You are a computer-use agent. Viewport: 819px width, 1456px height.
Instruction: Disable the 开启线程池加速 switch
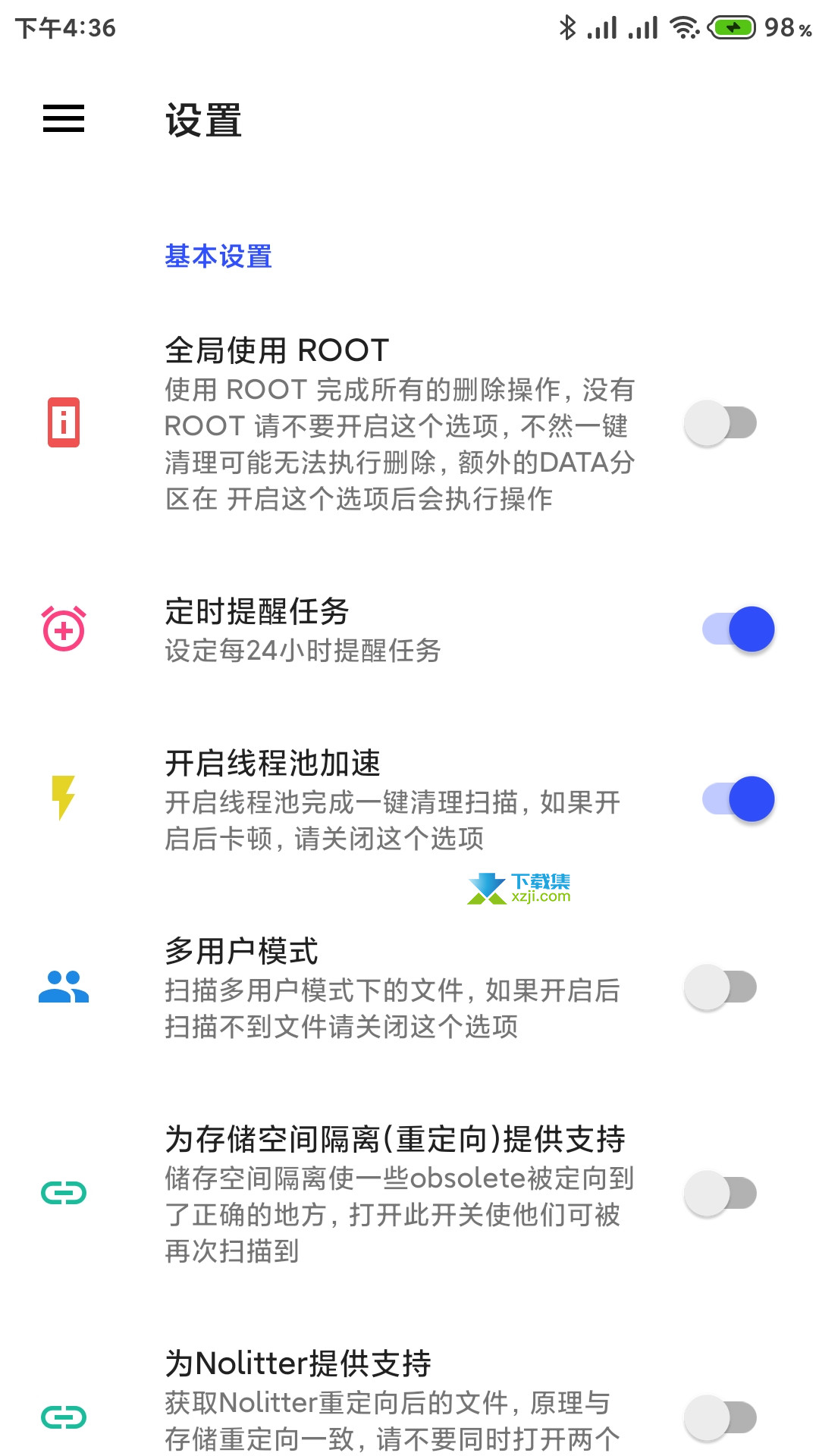point(739,799)
